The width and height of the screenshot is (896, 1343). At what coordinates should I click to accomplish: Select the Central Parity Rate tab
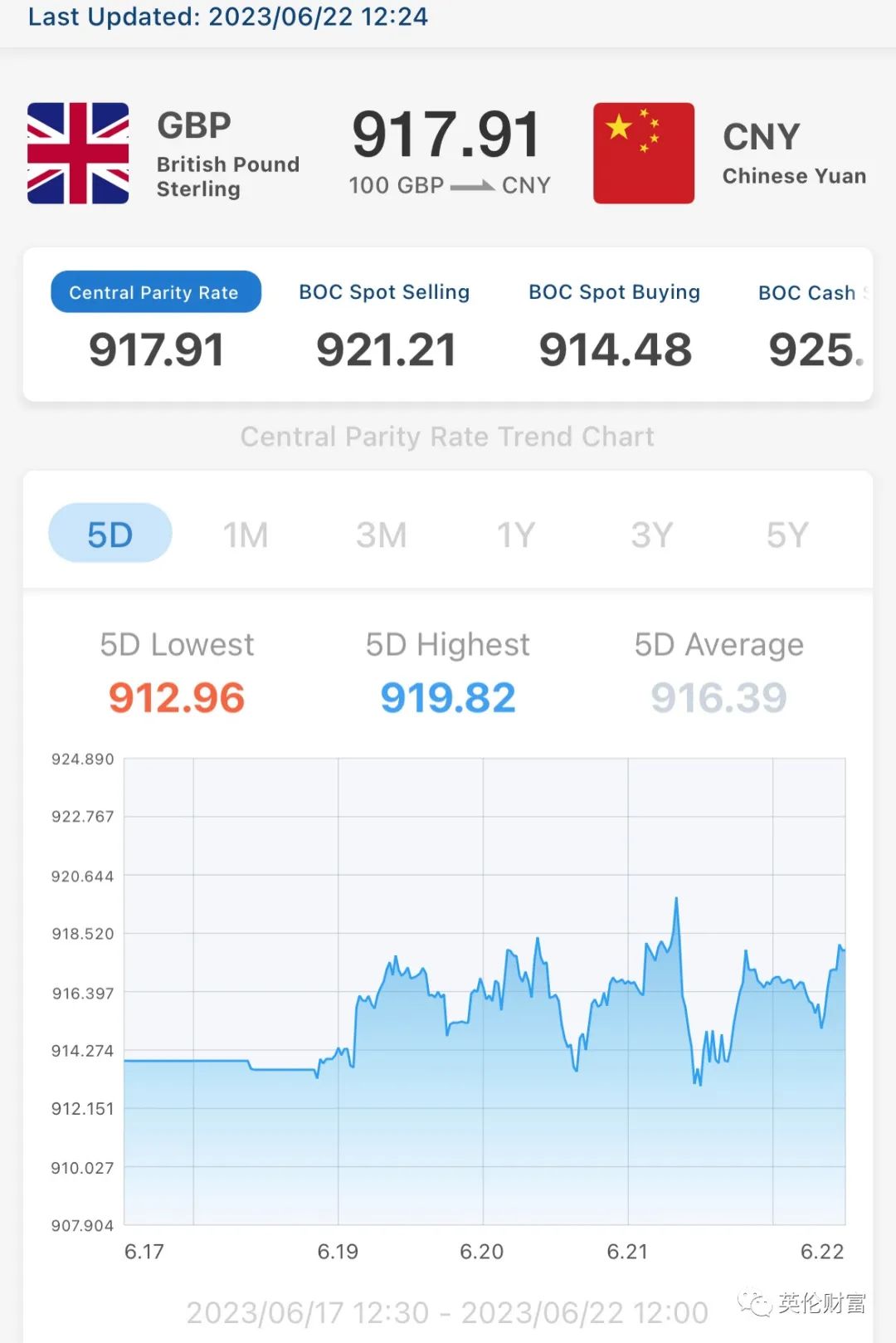155,292
